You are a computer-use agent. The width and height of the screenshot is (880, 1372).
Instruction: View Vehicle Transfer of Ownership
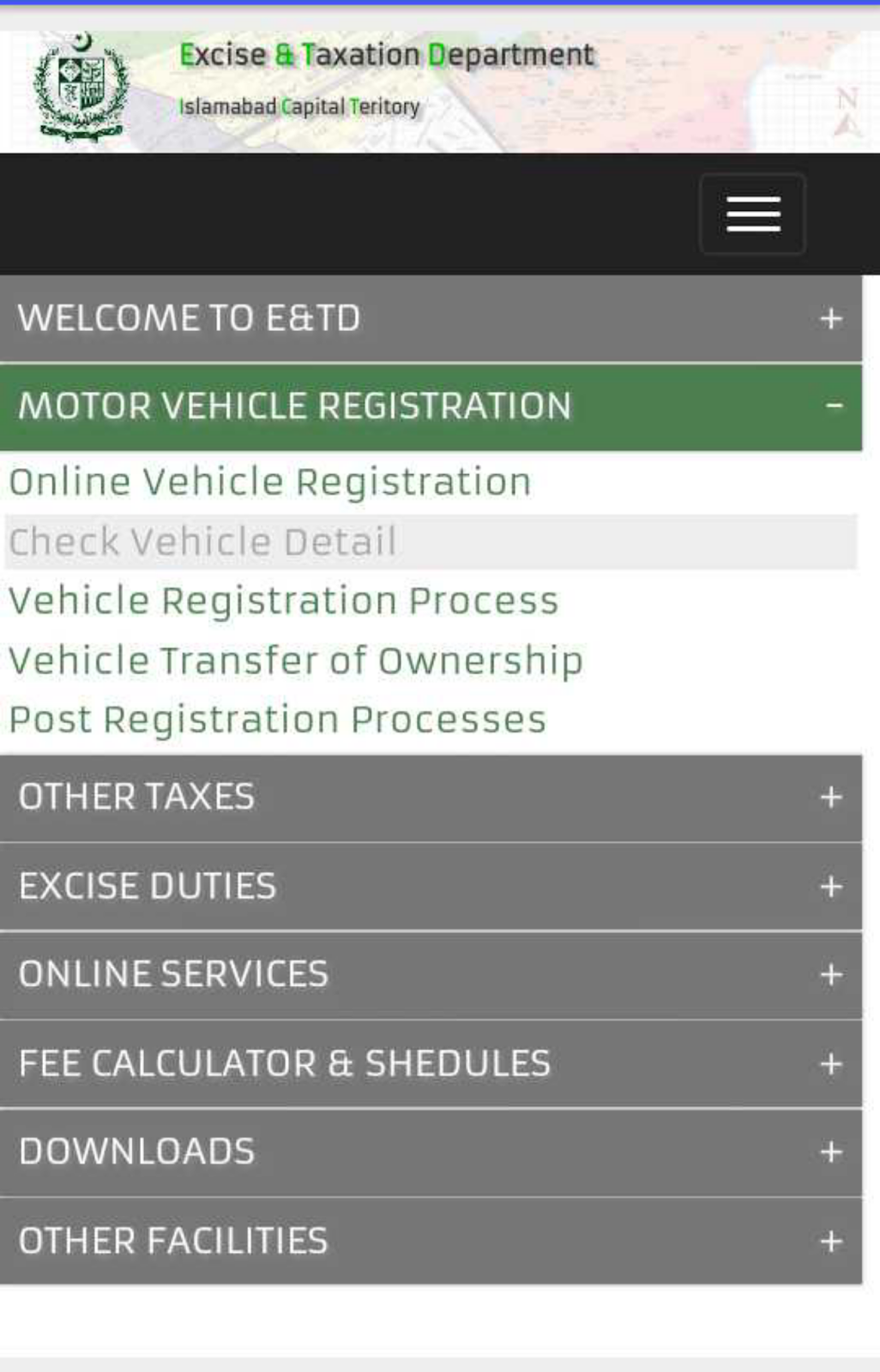295,660
